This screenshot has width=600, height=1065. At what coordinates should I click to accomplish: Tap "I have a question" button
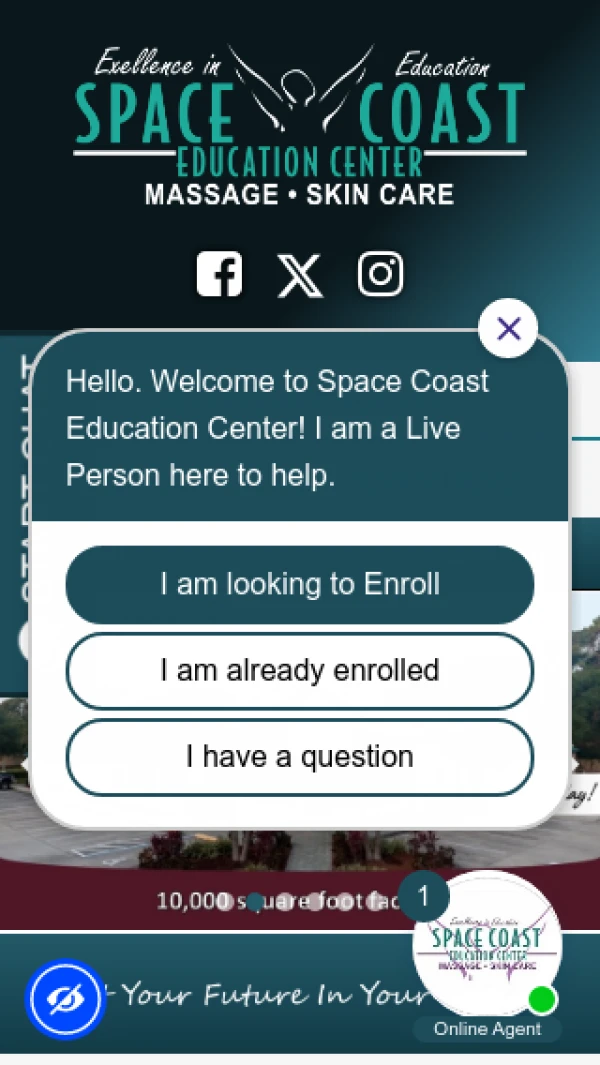click(x=300, y=757)
